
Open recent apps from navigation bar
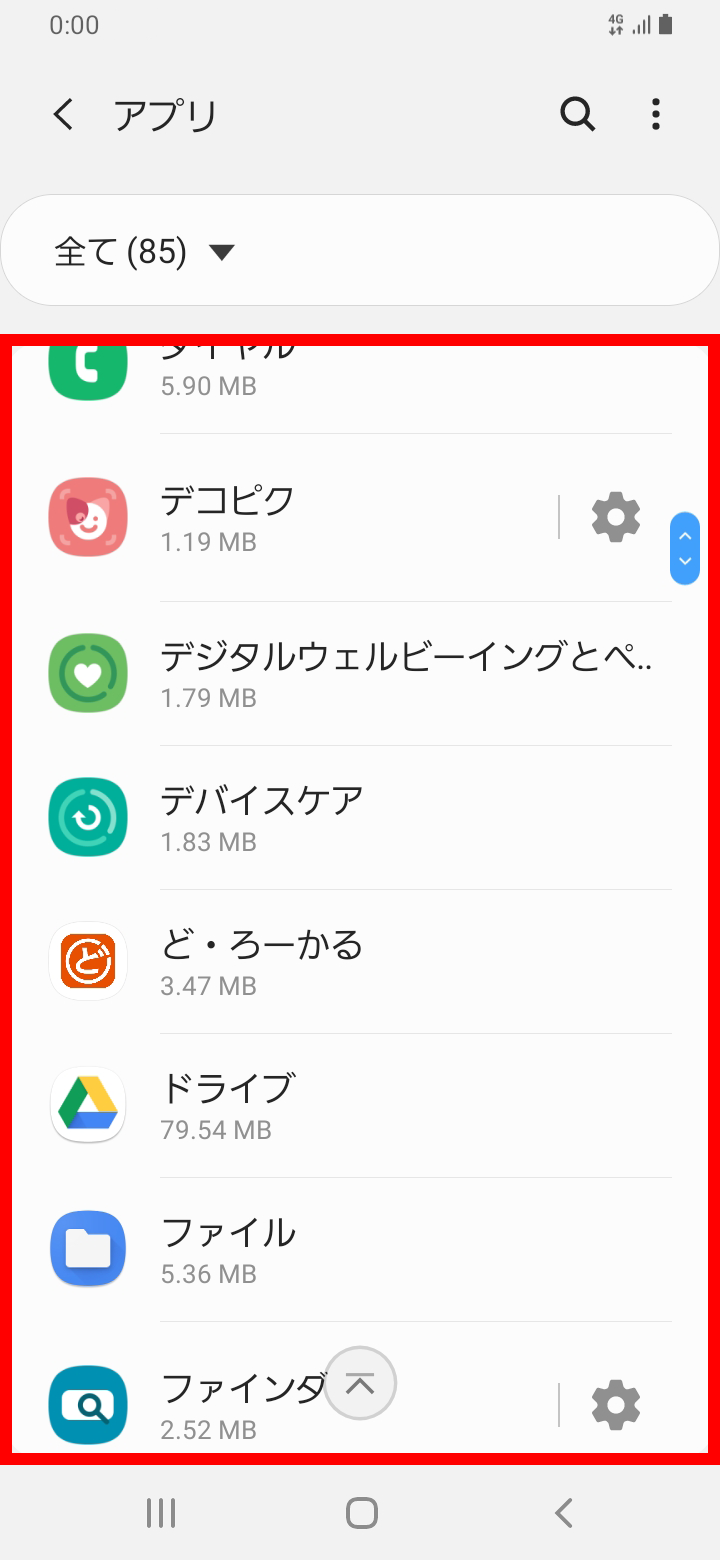pos(161,1513)
